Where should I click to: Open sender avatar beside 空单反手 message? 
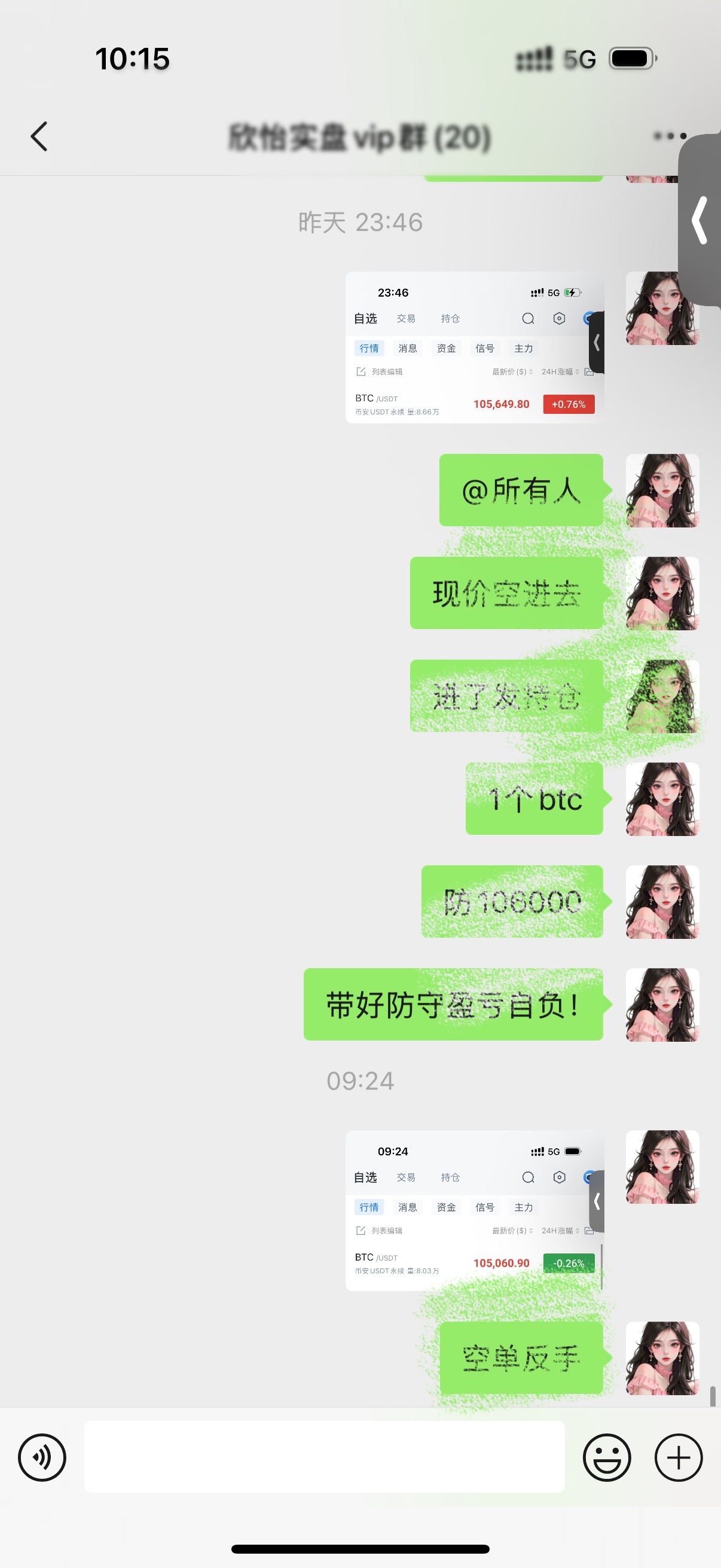[662, 1358]
